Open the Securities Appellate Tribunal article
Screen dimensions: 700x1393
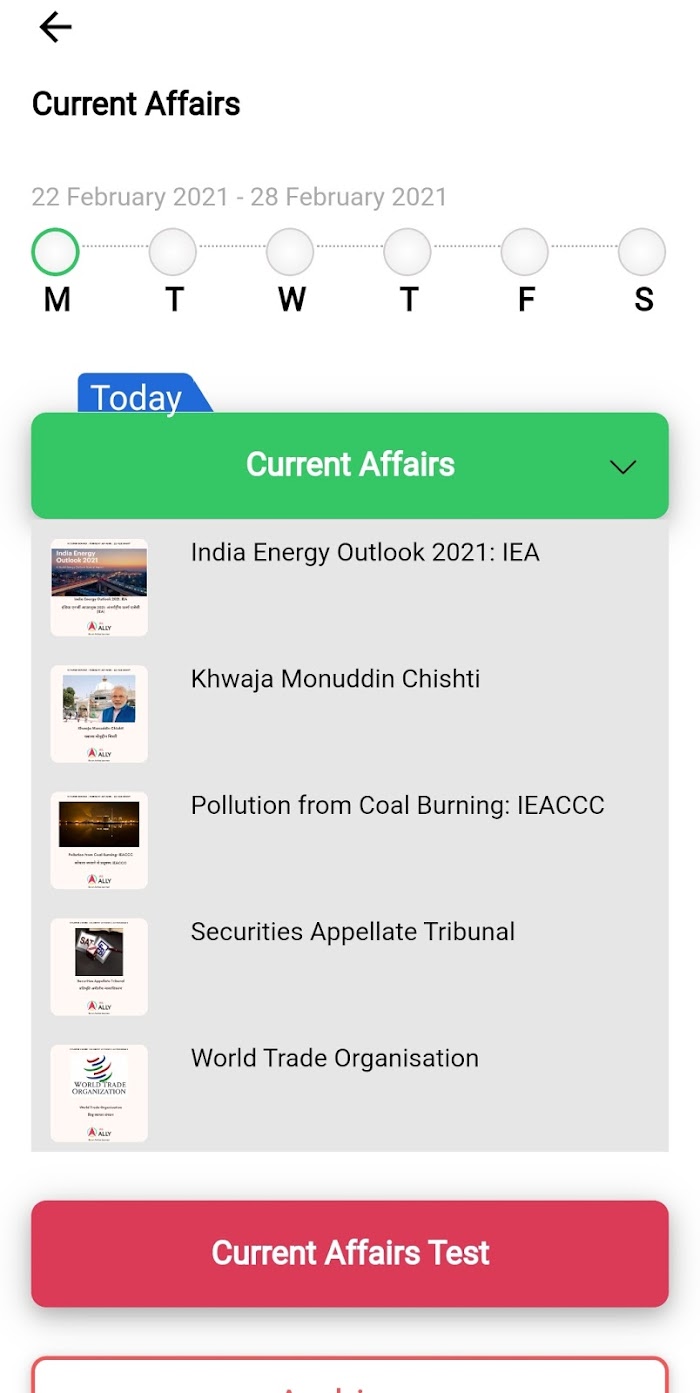(350, 967)
